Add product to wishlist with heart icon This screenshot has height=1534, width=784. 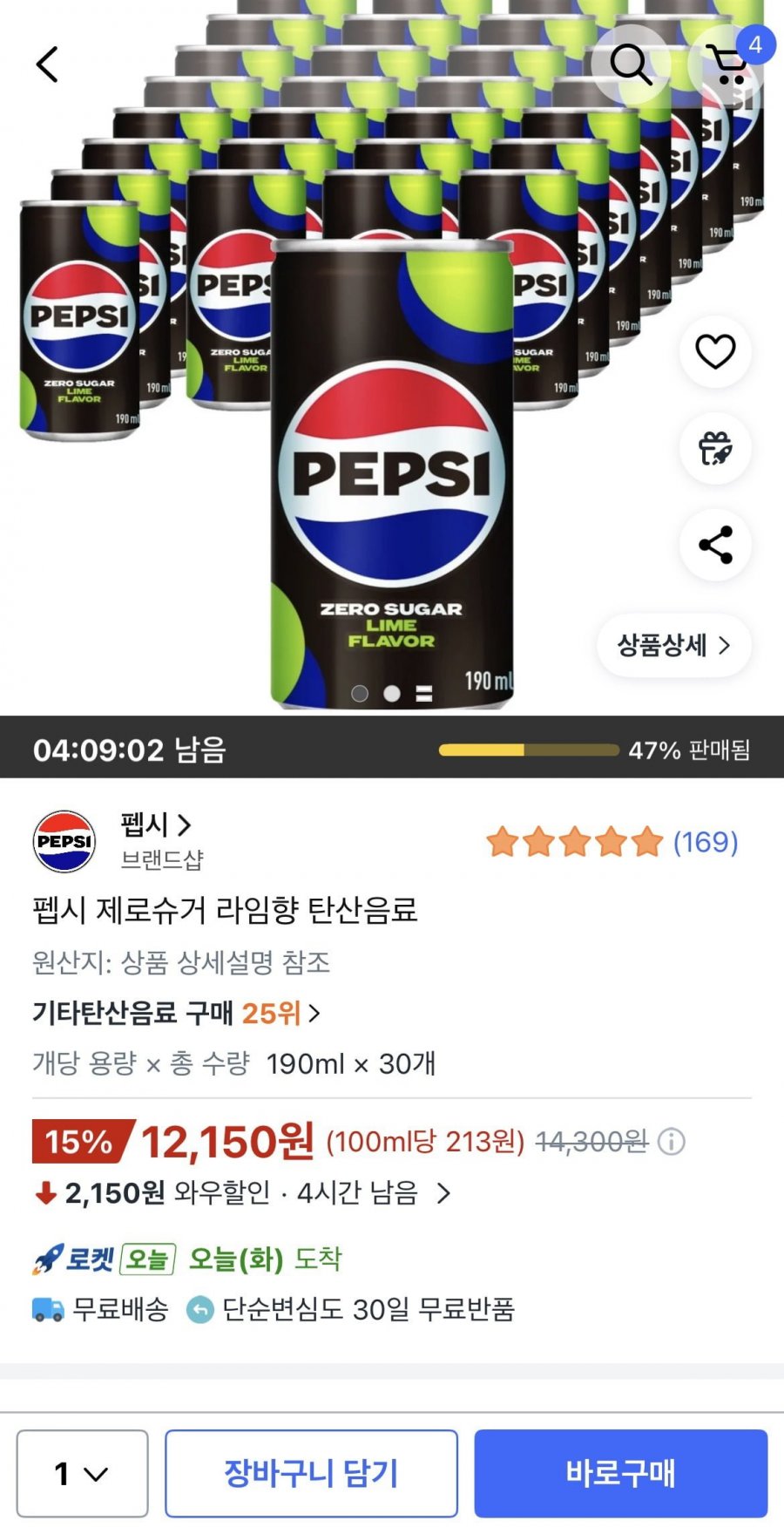[715, 350]
